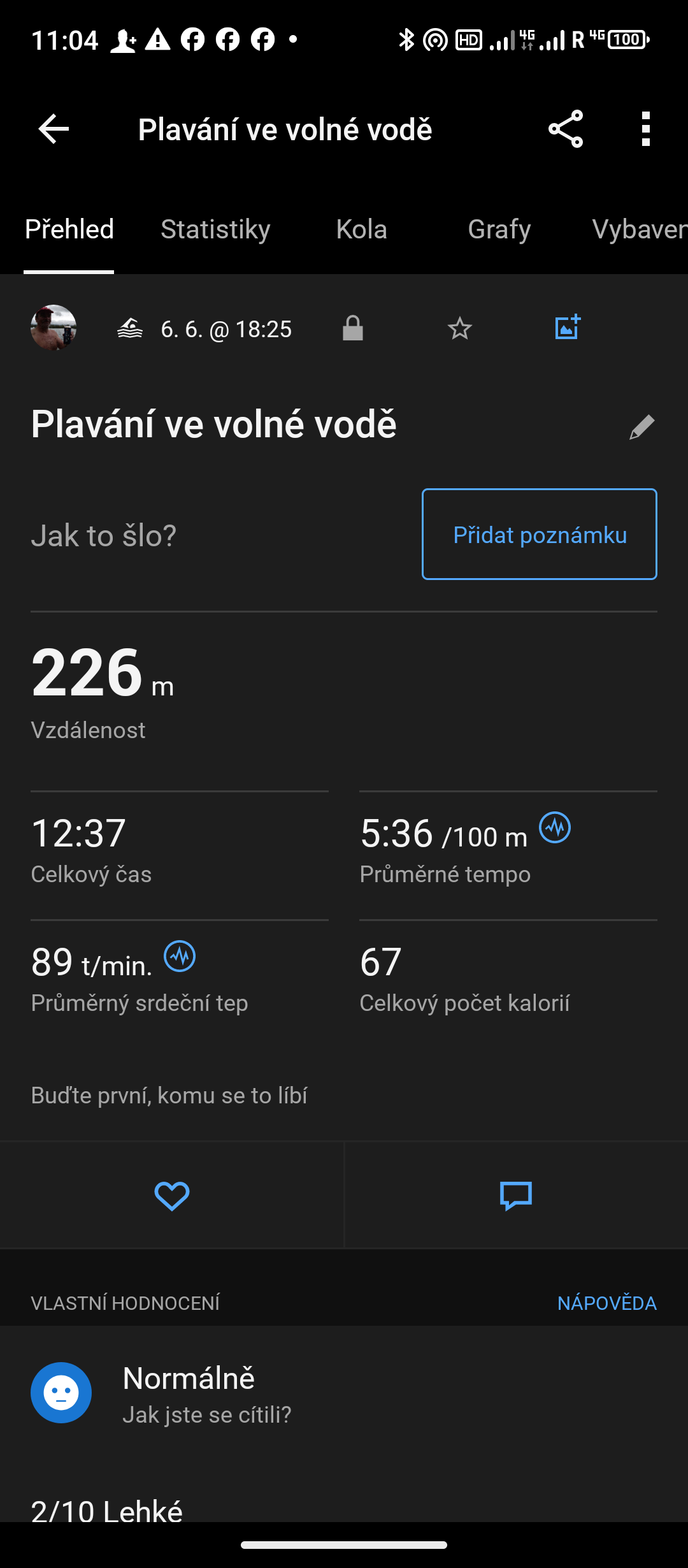Open the three-dot overflow menu

click(646, 129)
